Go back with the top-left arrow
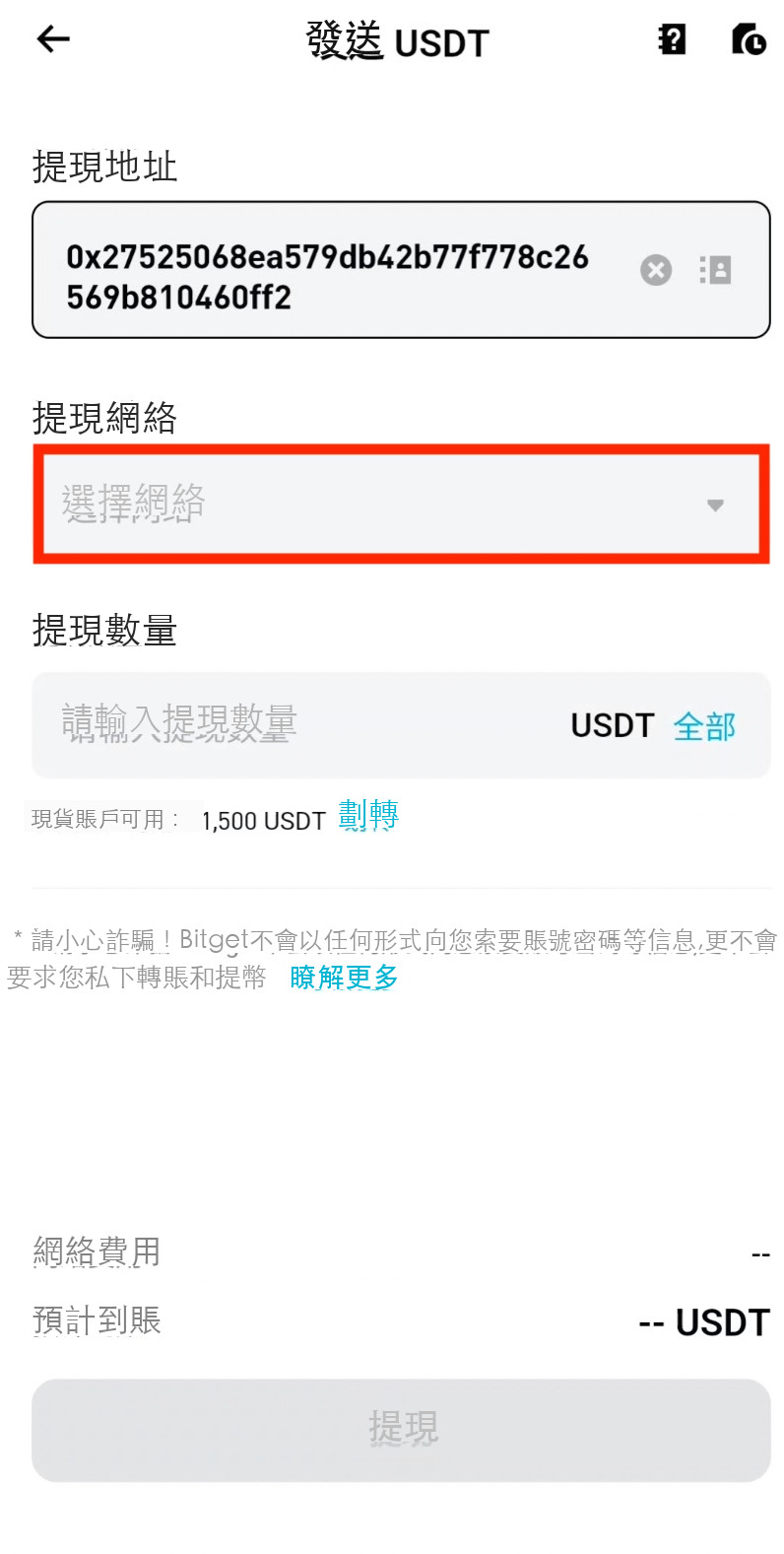784x1554 pixels. tap(53, 39)
